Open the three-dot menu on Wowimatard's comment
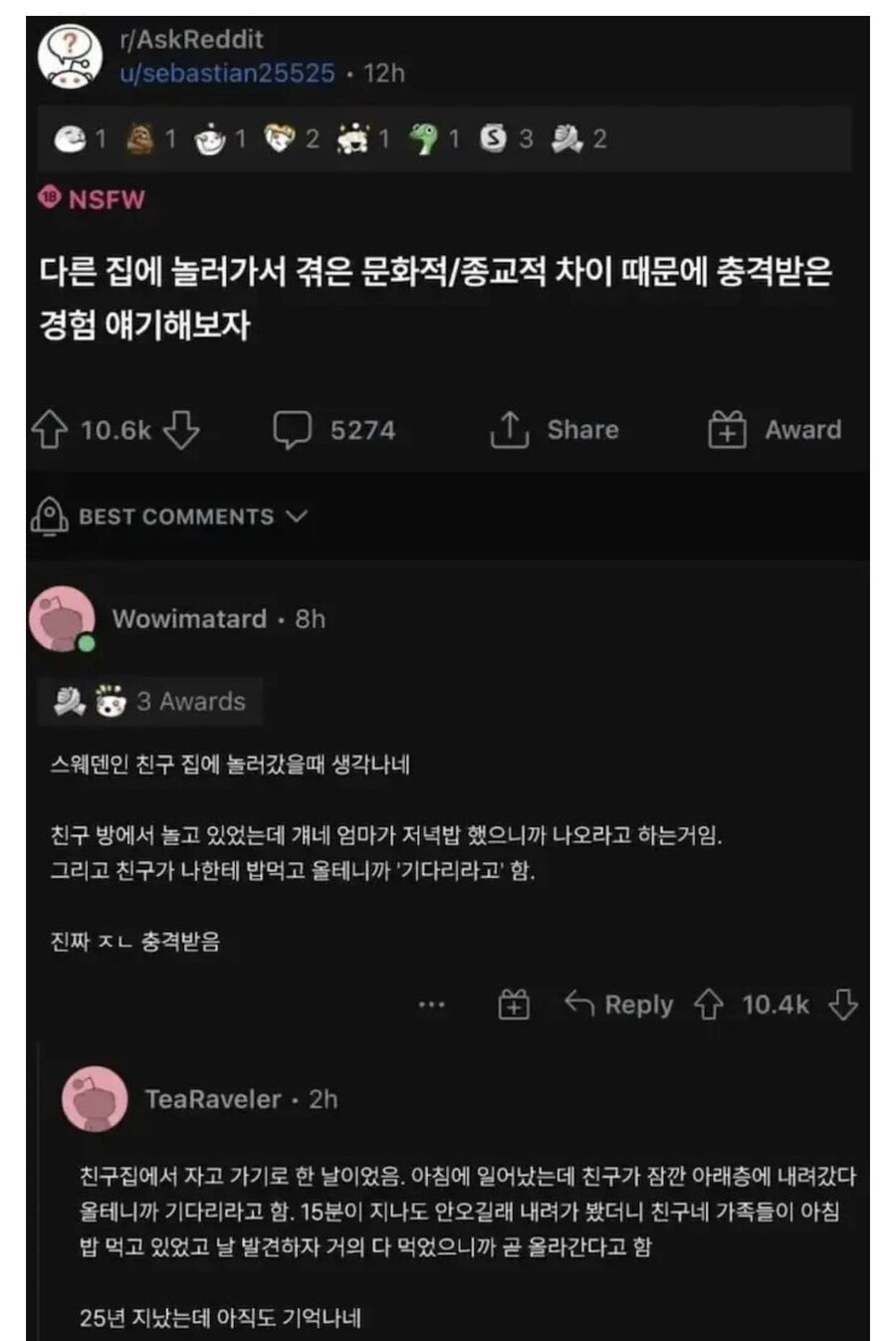 click(430, 1005)
